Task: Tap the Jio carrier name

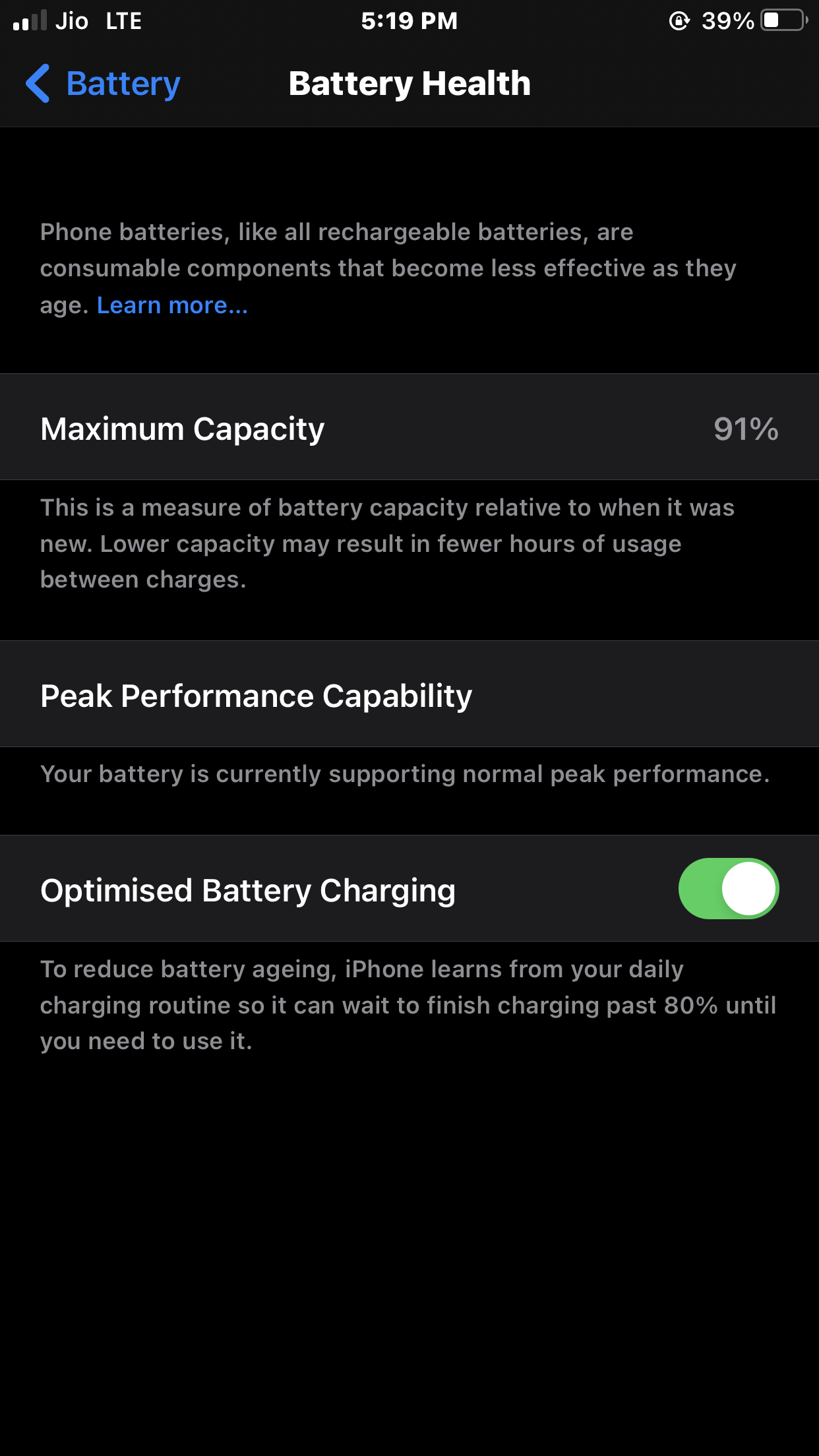Action: tap(70, 20)
